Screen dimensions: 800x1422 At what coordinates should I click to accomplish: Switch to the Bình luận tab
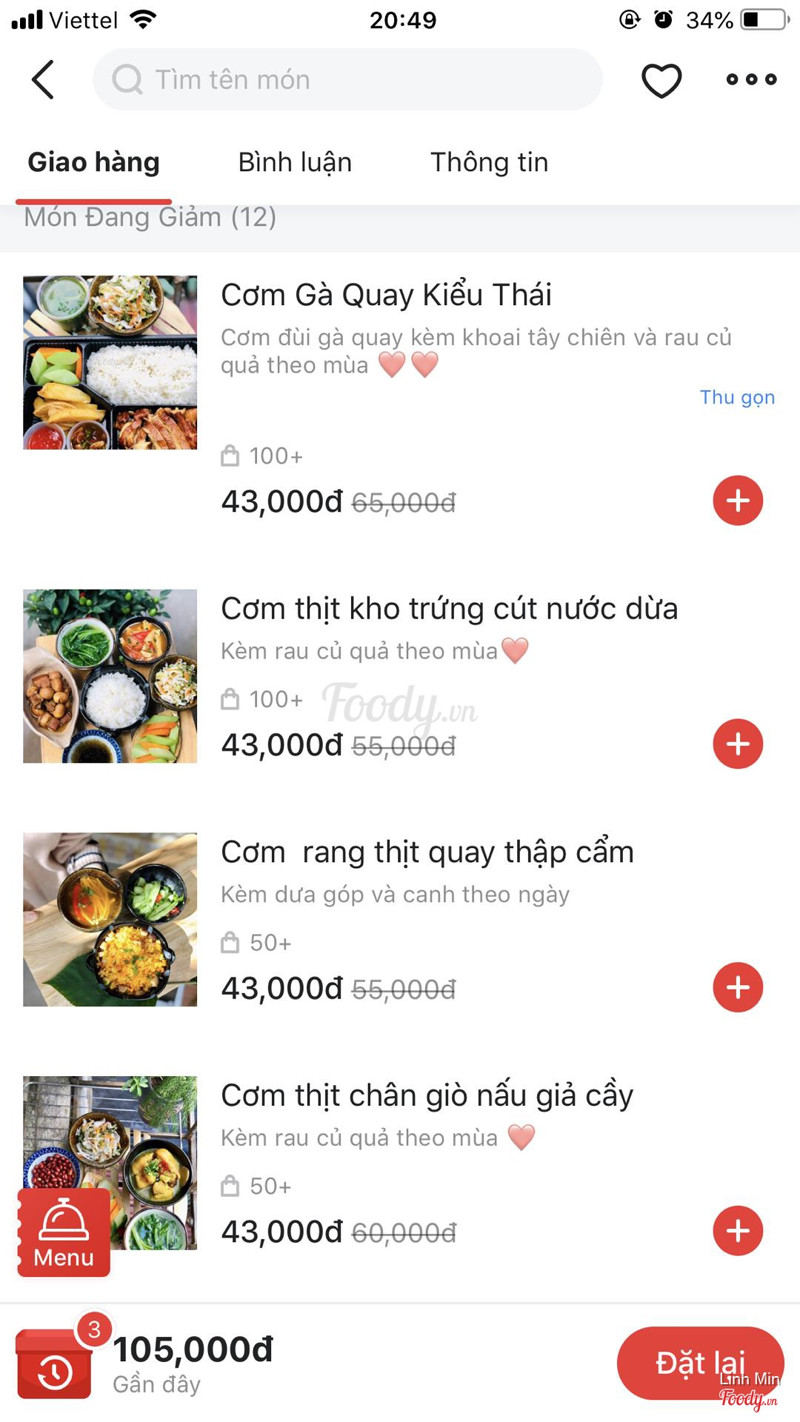pos(295,162)
